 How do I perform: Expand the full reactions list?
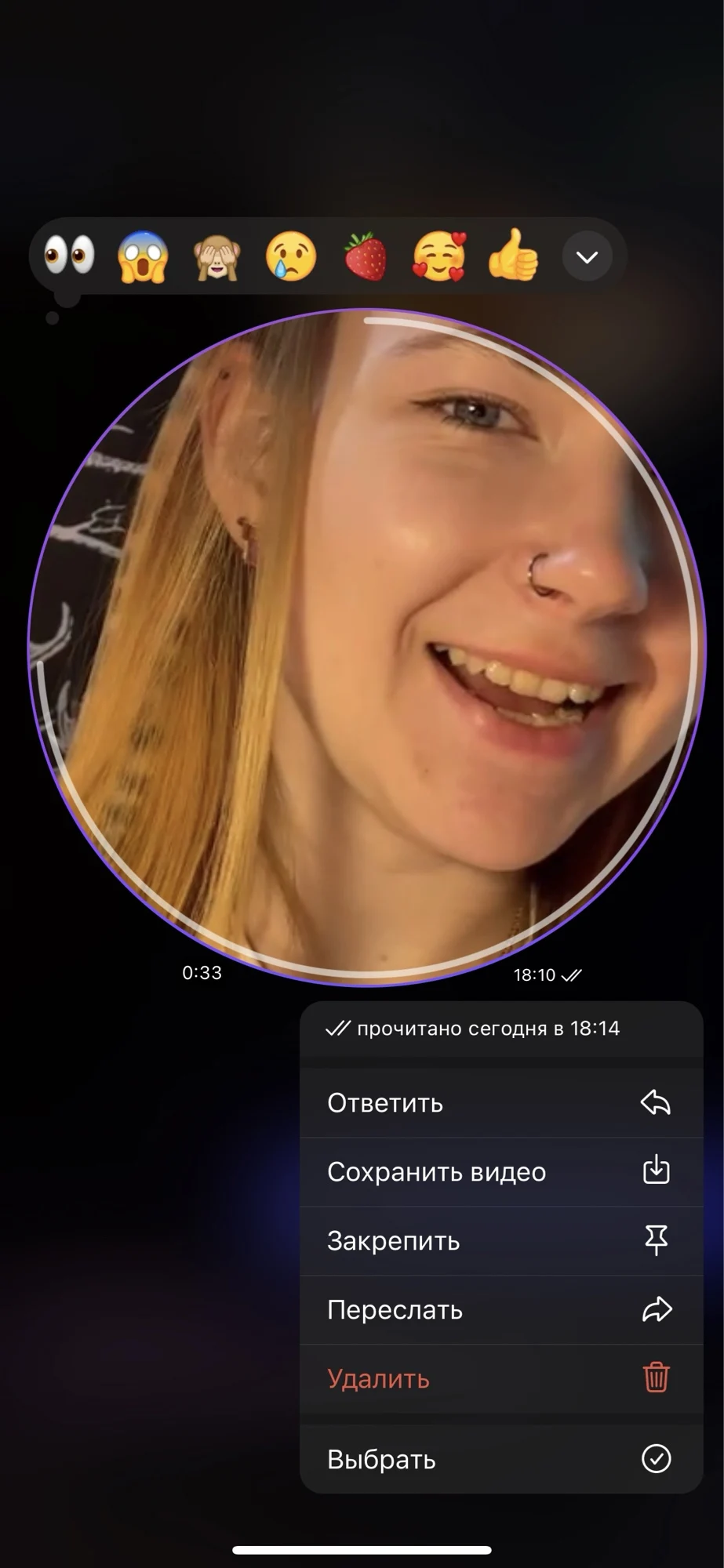click(x=588, y=256)
